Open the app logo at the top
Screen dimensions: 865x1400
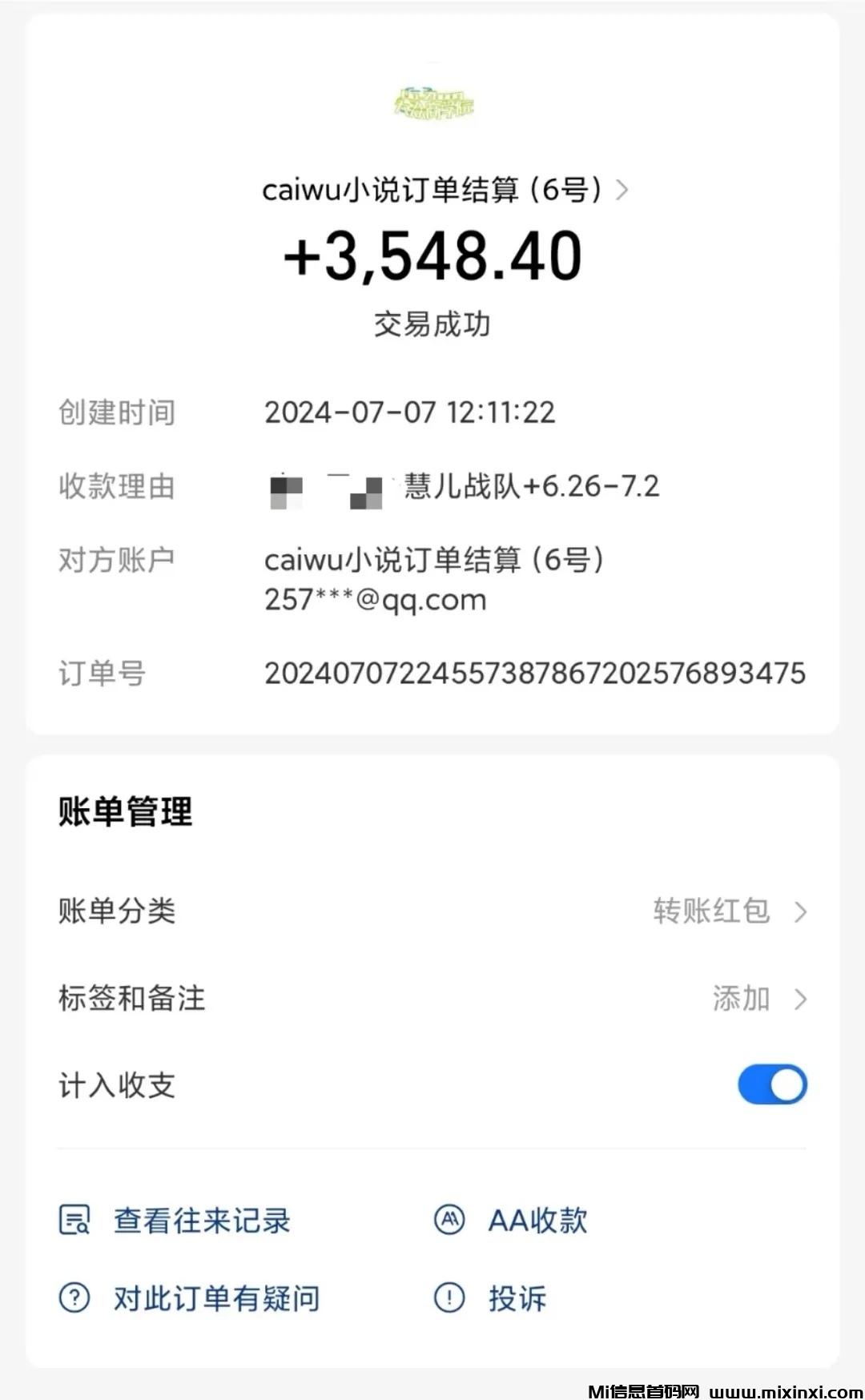(x=432, y=104)
